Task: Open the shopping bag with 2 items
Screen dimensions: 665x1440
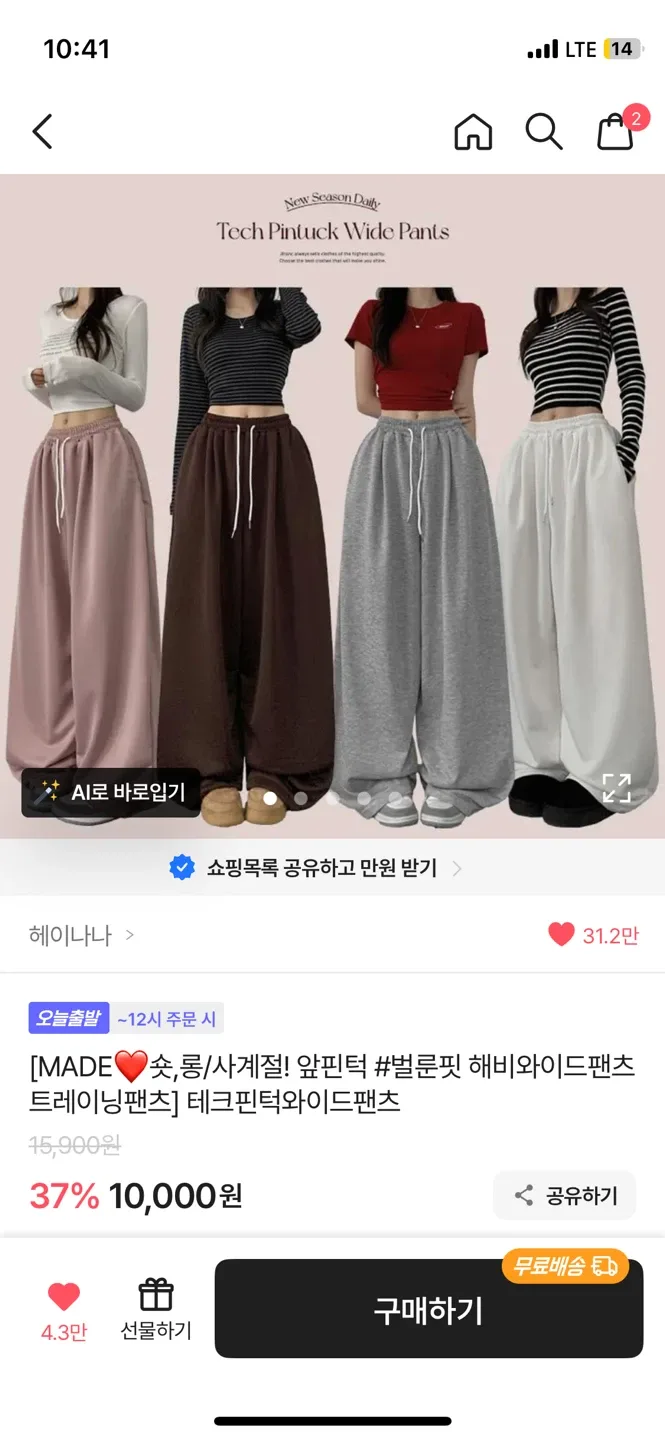Action: [616, 131]
